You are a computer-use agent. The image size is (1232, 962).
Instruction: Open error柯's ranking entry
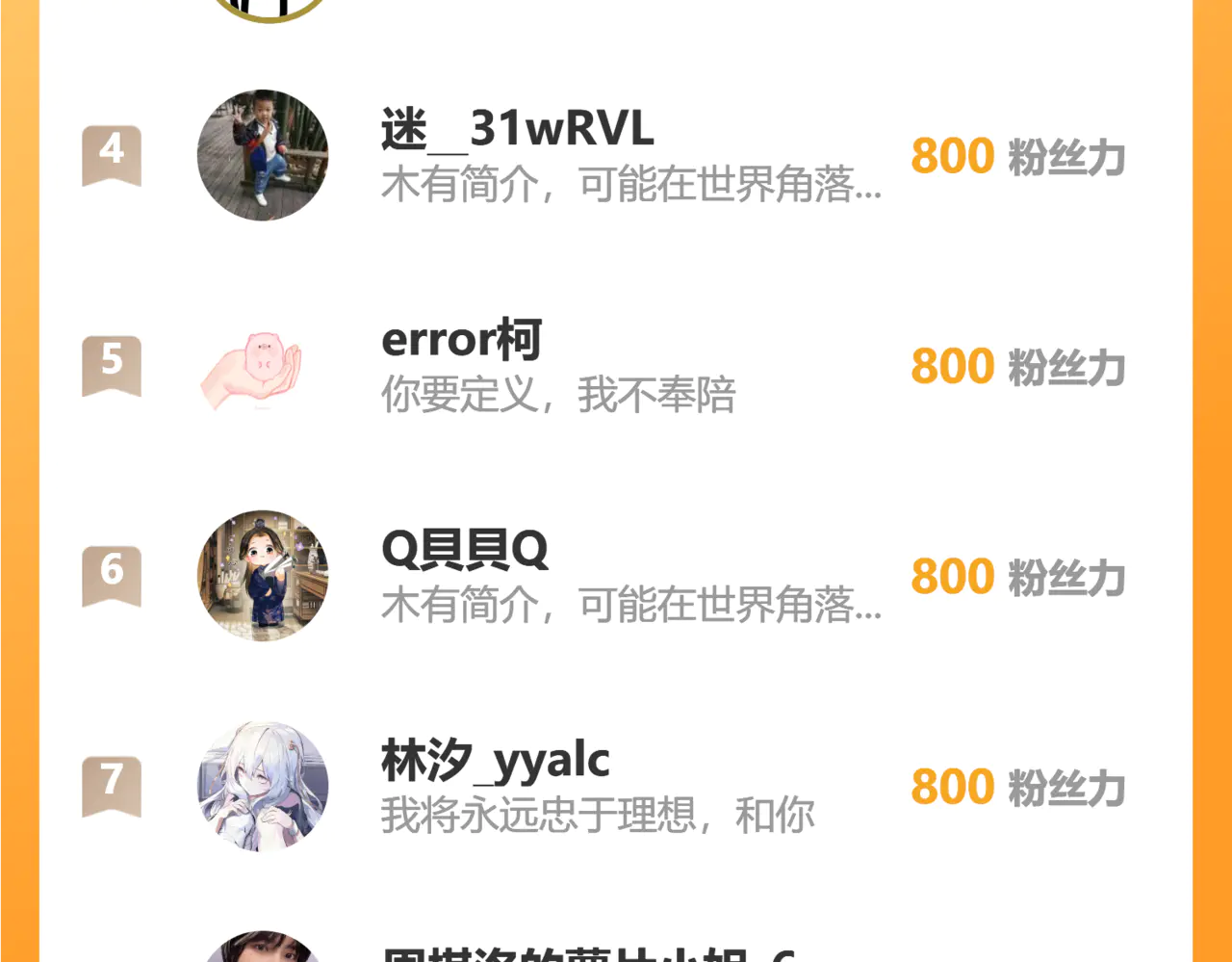click(x=462, y=340)
